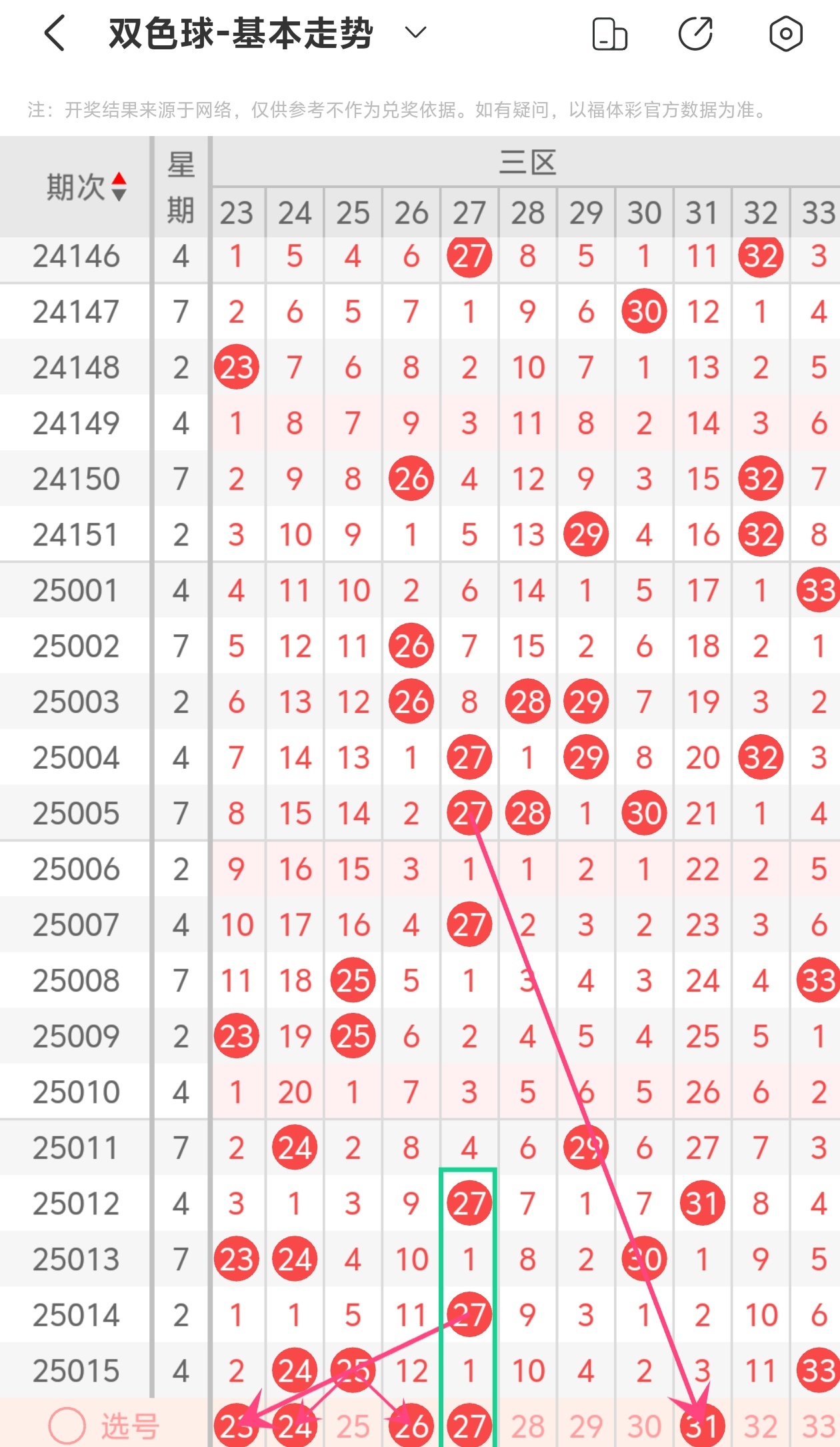
Task: Deselect number 27 in the 选号 row
Action: point(469,1426)
